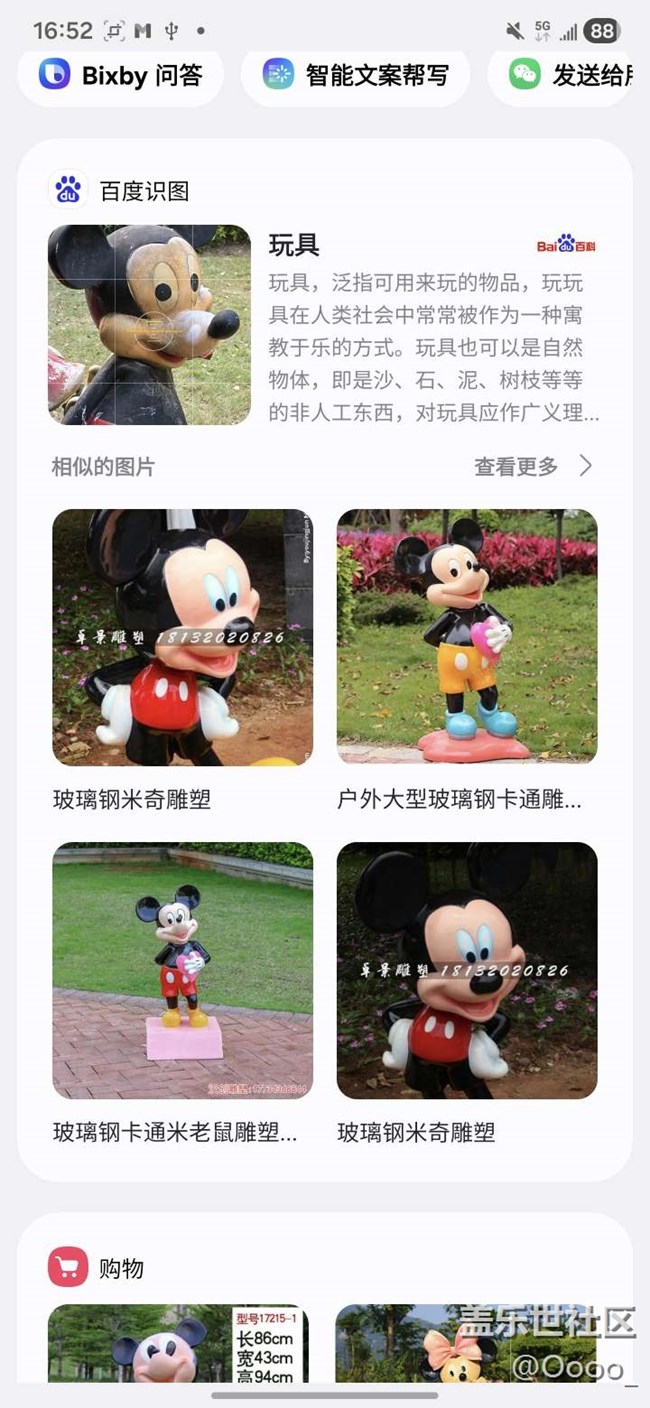Open 玻璃钢卡通米老鼠雕塑 similar image
This screenshot has height=1408, width=650.
point(182,970)
